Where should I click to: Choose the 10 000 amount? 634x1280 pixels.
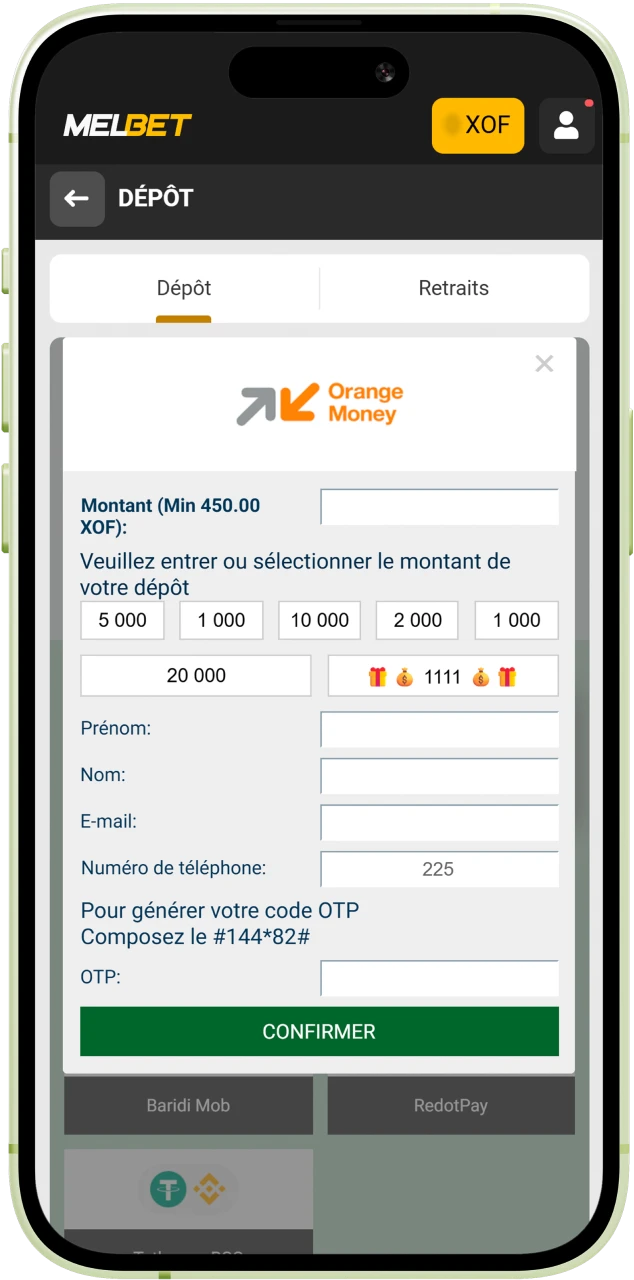click(x=319, y=620)
